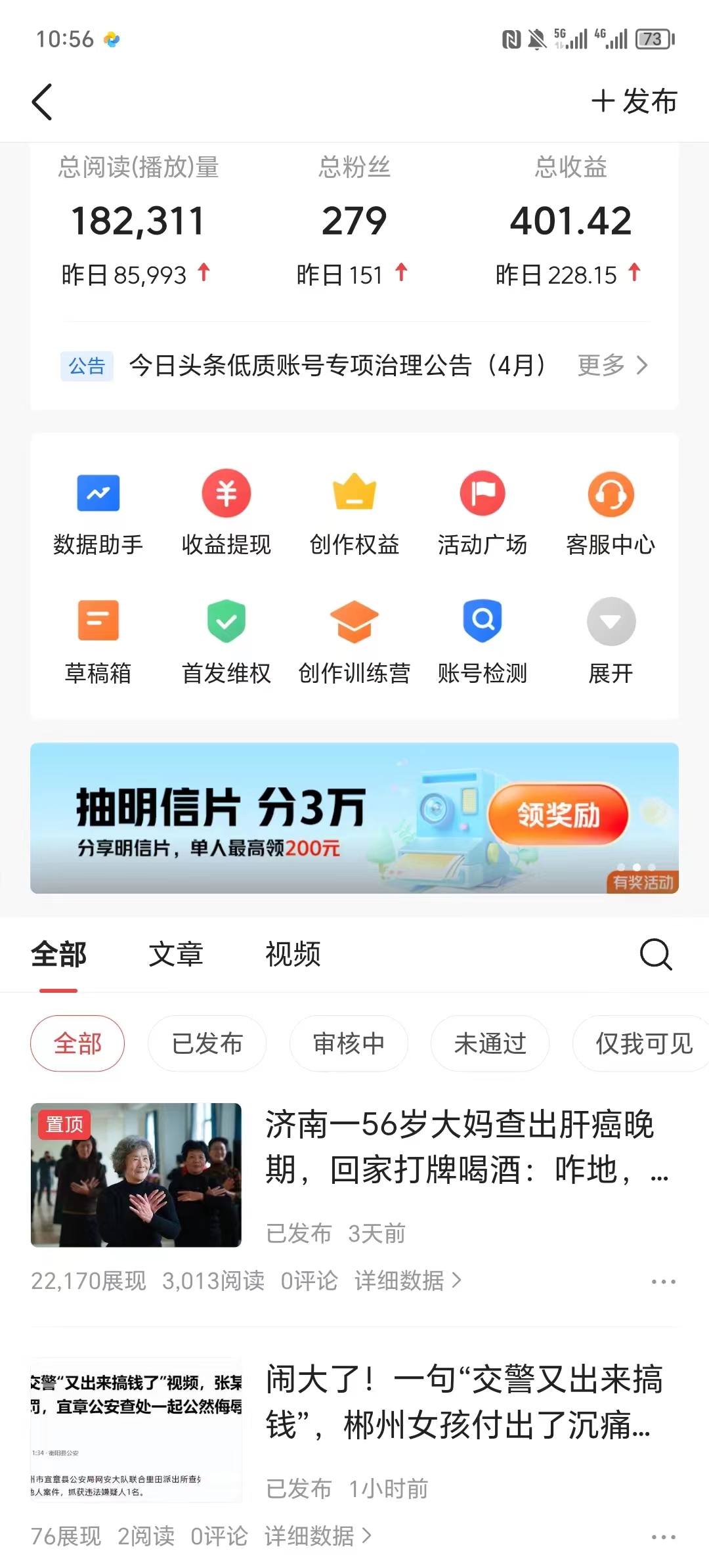Expand more tools with 展开
This screenshot has width=709, height=1568.
tap(611, 640)
